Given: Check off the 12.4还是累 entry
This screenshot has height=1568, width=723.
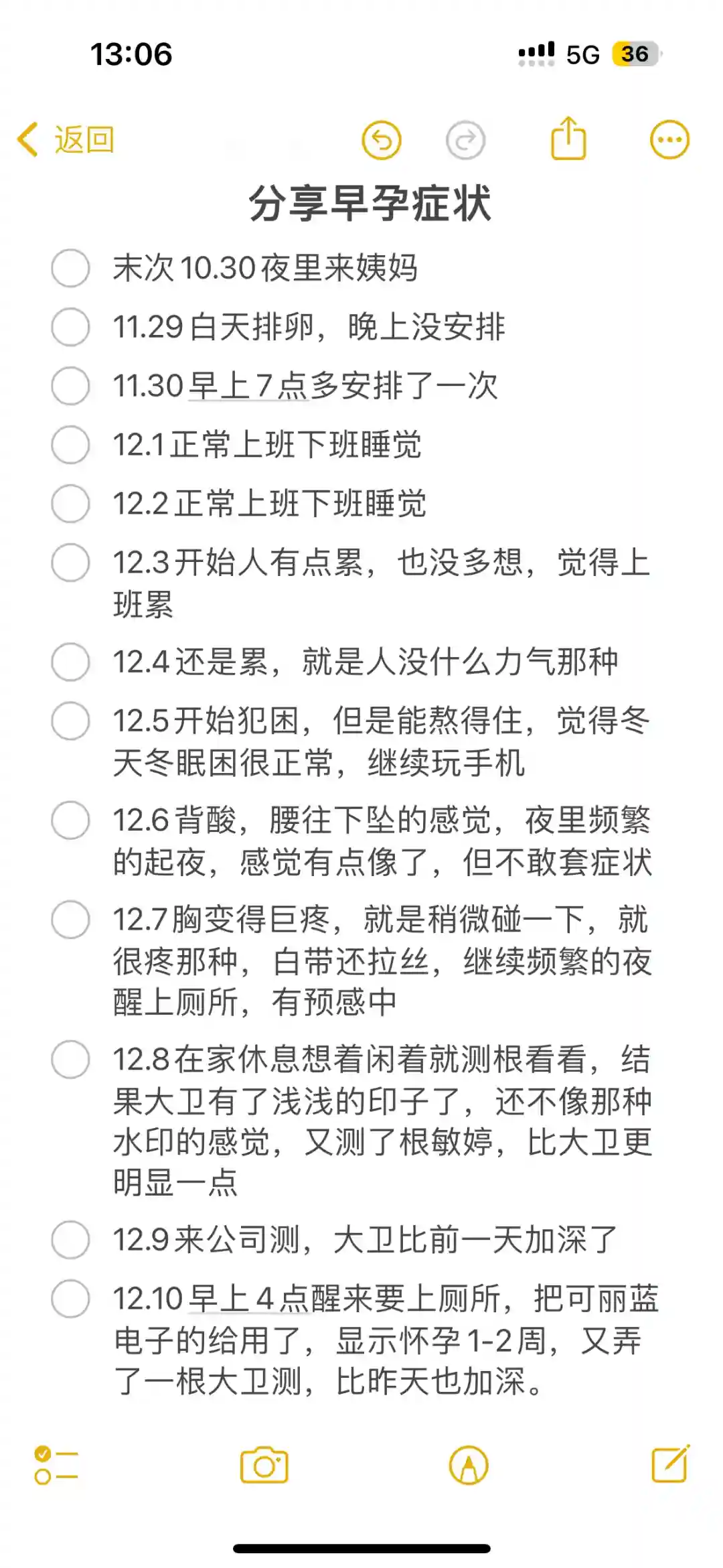Looking at the screenshot, I should click(70, 662).
